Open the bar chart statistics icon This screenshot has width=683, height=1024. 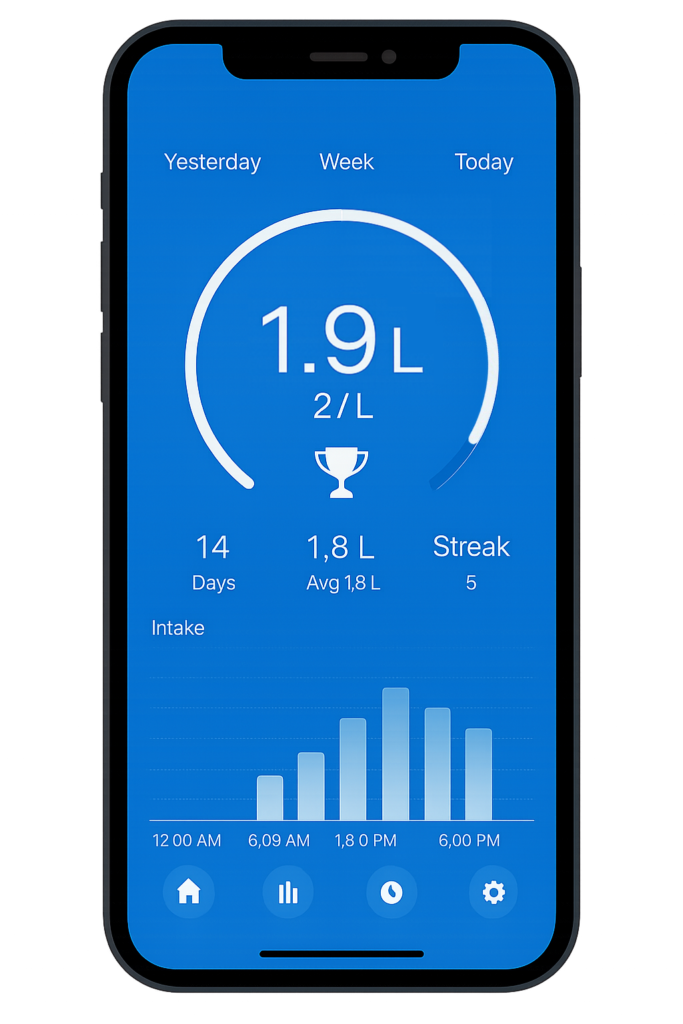[288, 892]
